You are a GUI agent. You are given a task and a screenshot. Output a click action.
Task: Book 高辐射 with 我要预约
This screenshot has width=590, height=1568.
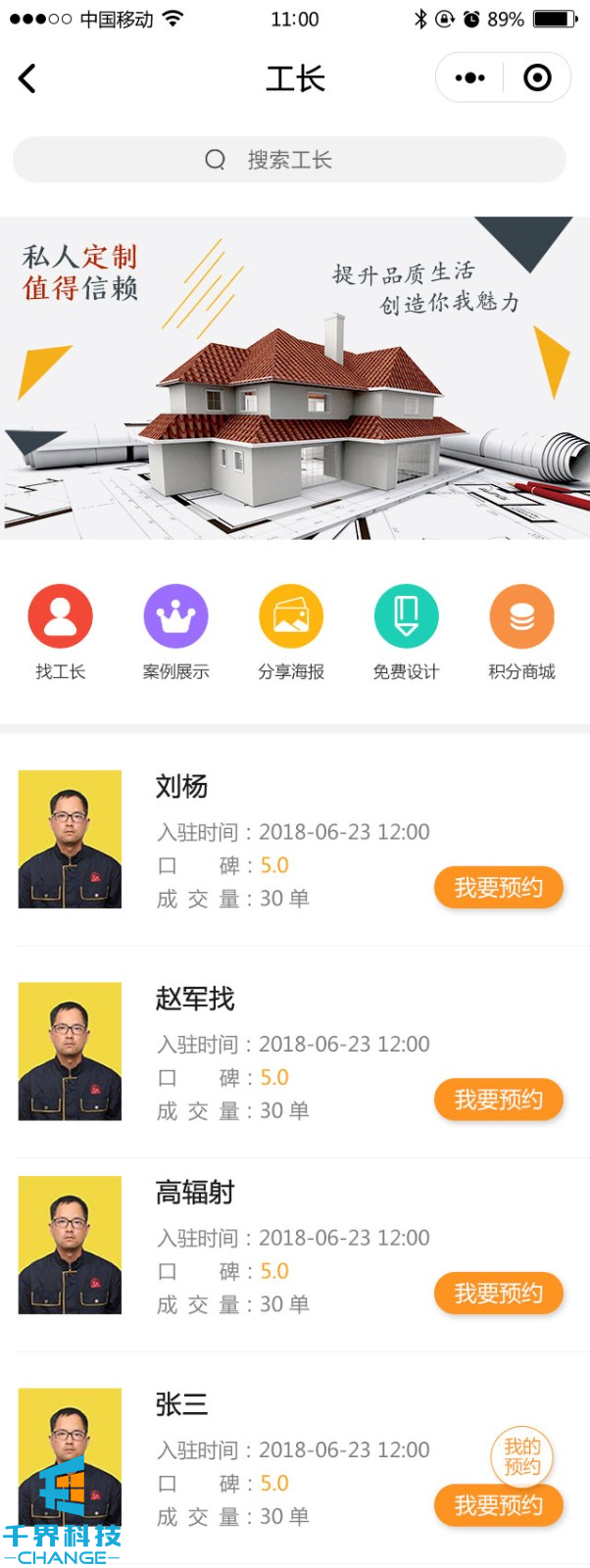(x=498, y=1294)
